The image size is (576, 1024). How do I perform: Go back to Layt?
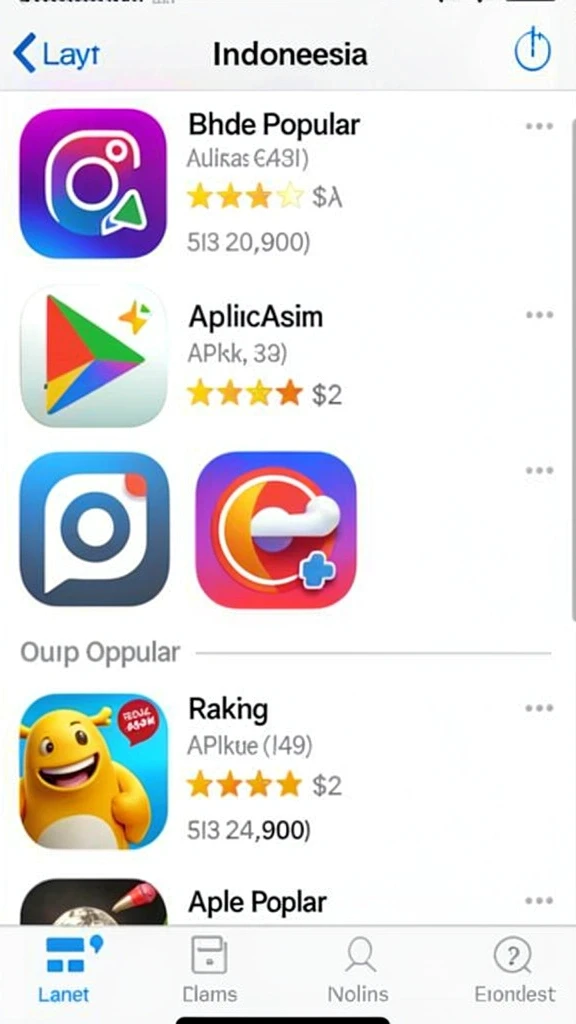point(57,55)
